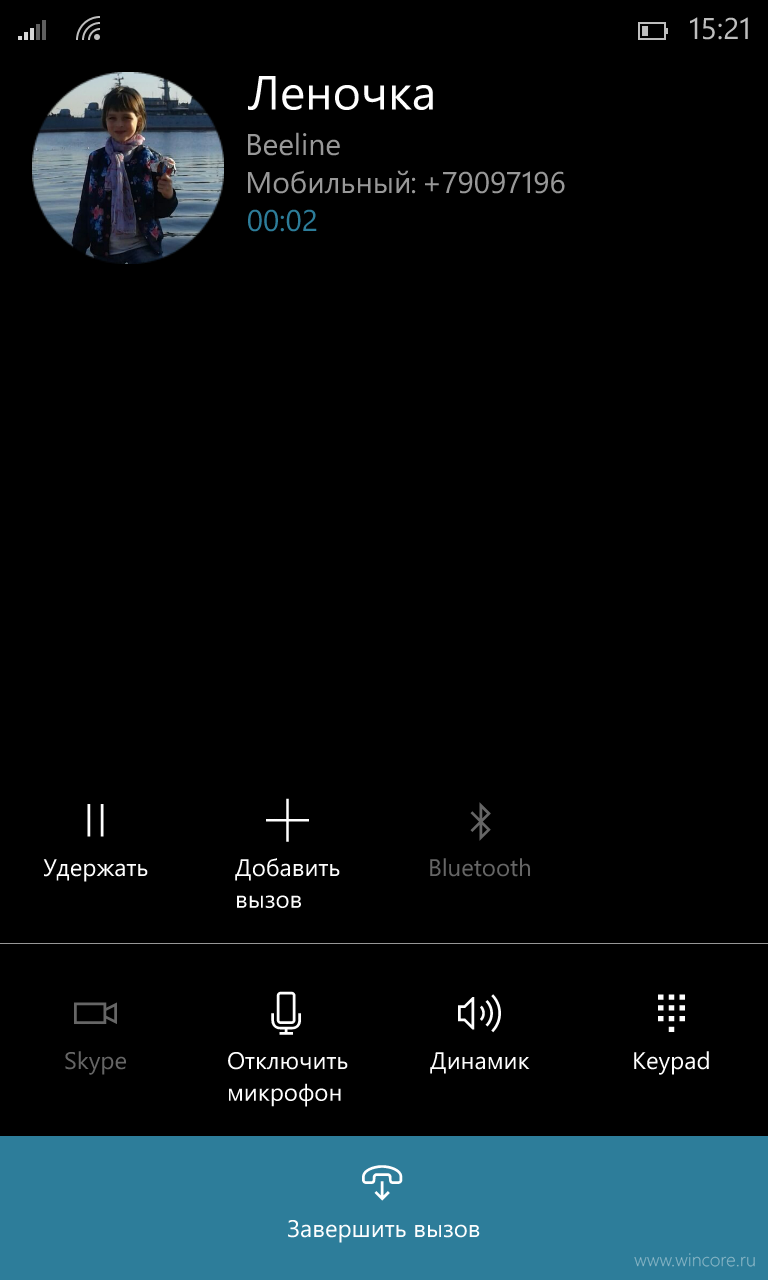Open the Keypad
768x1280 pixels.
(x=671, y=1033)
